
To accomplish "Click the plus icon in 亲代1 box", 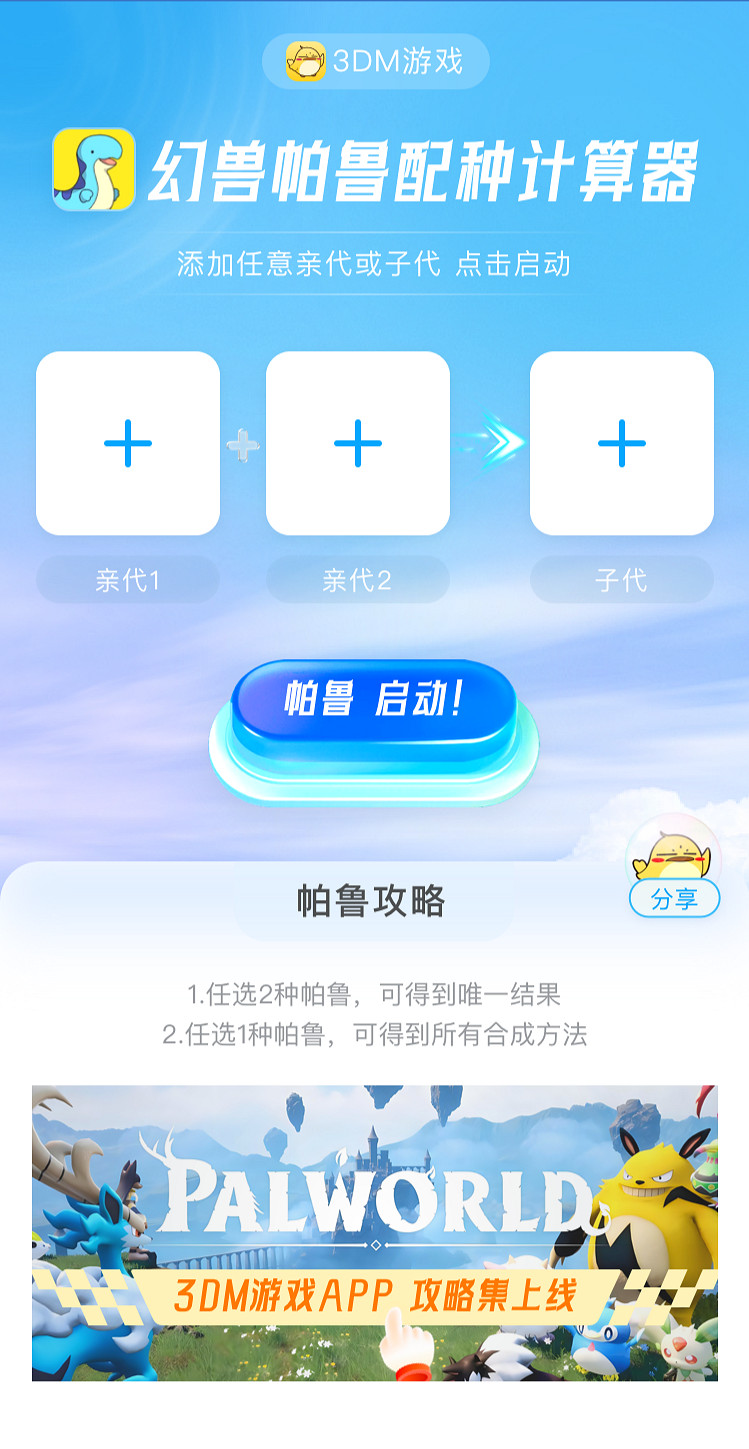I will coord(127,445).
